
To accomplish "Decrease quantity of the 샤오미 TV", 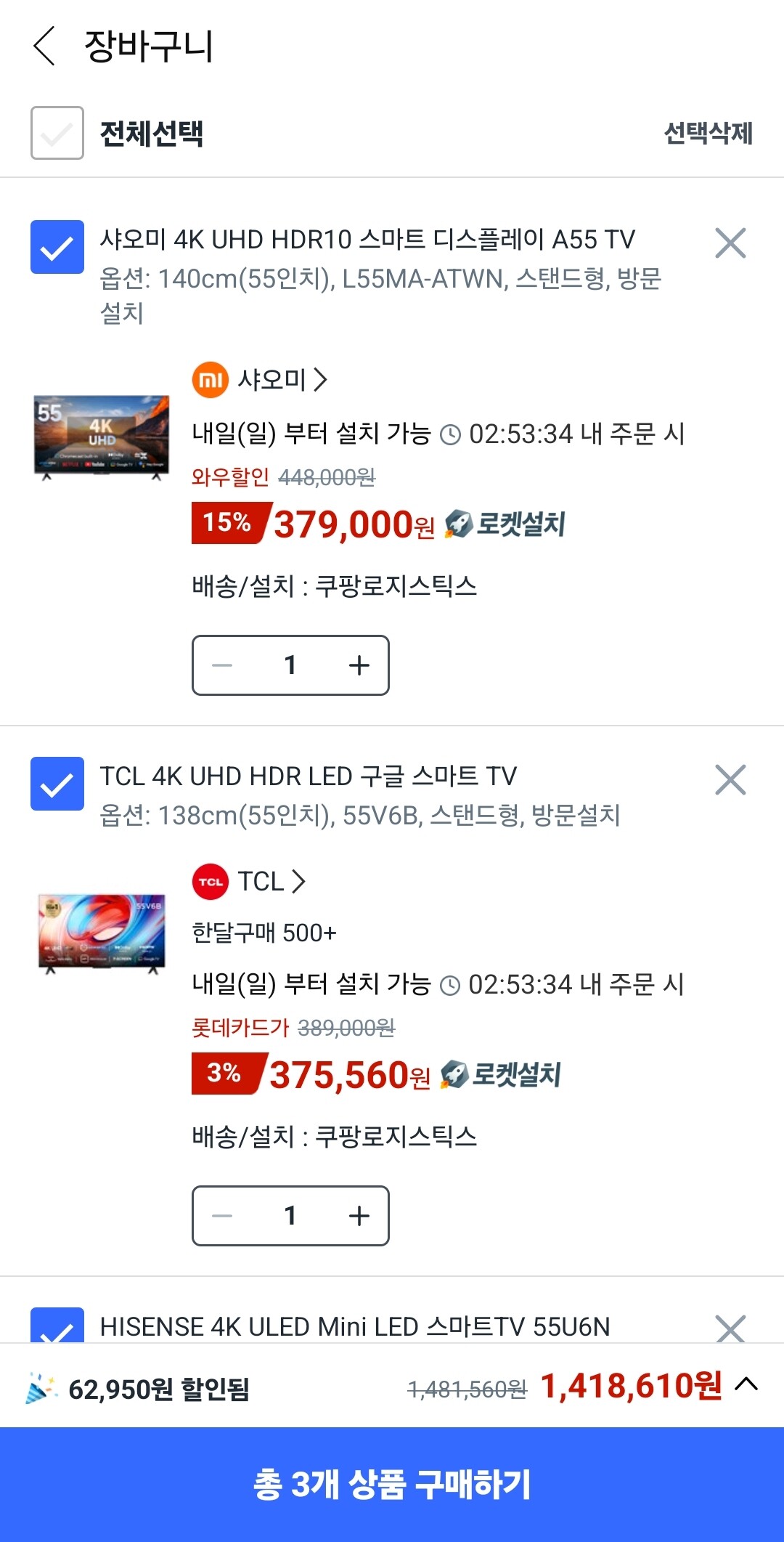I will 222,665.
